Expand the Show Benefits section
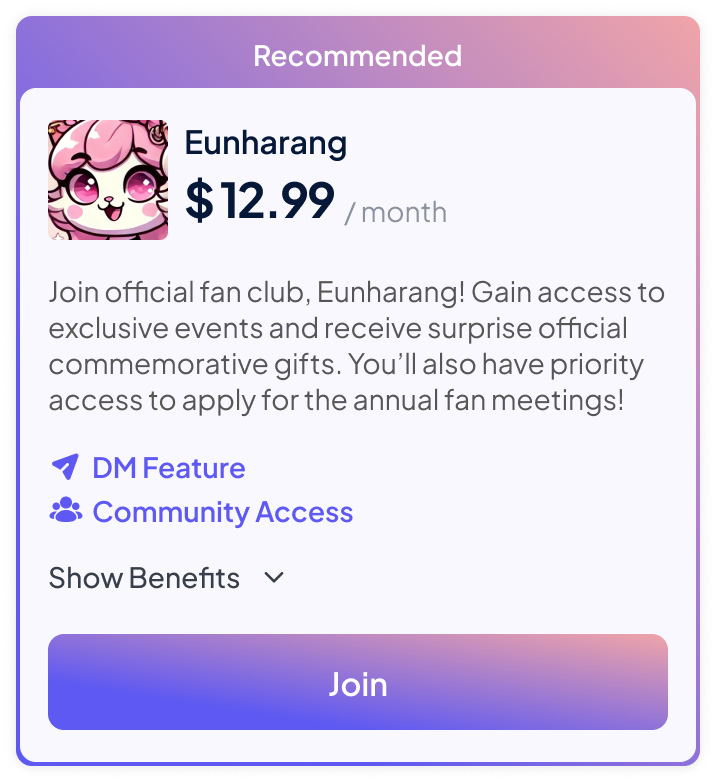 tap(167, 578)
